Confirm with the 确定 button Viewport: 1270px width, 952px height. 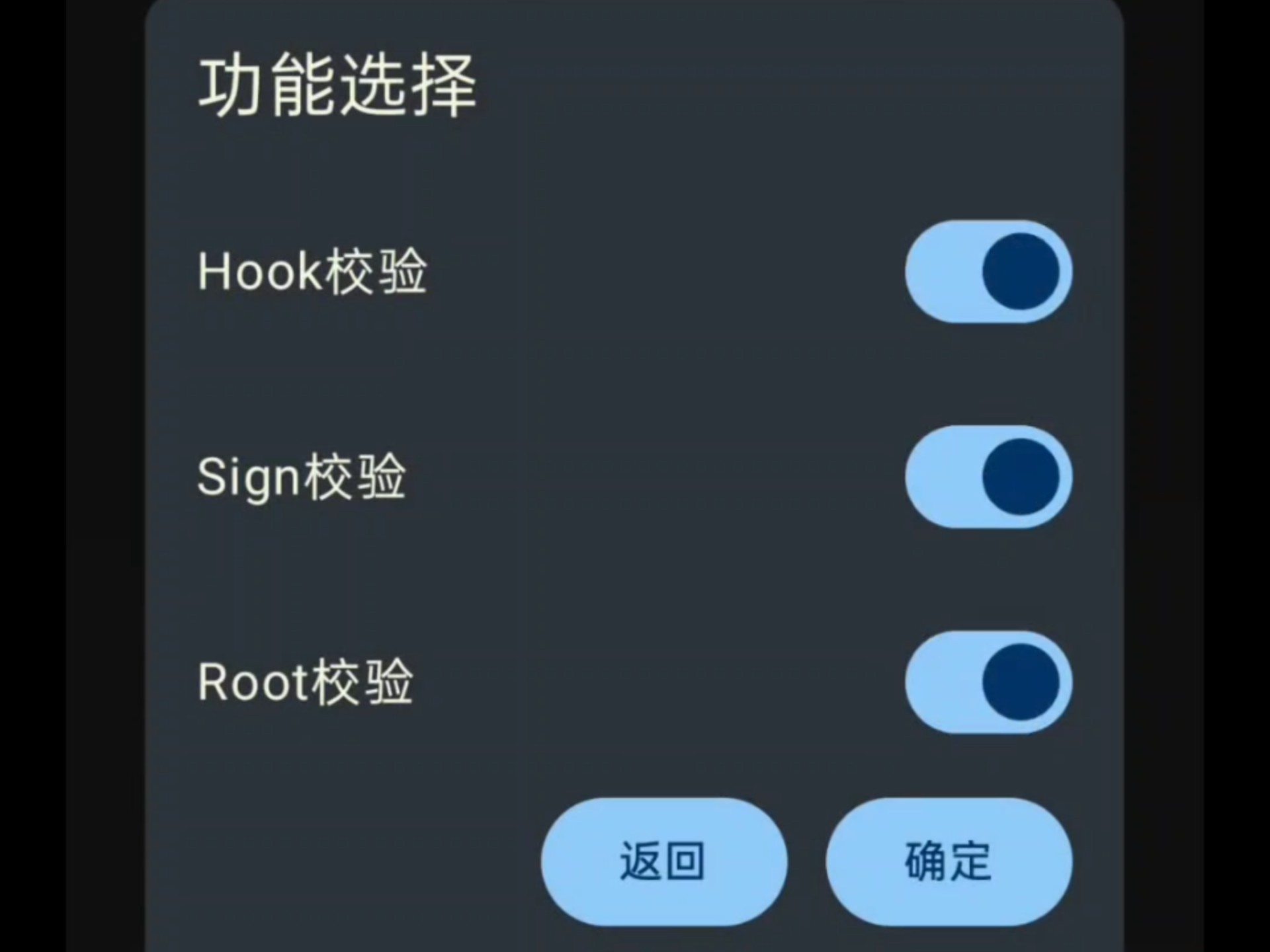click(949, 861)
